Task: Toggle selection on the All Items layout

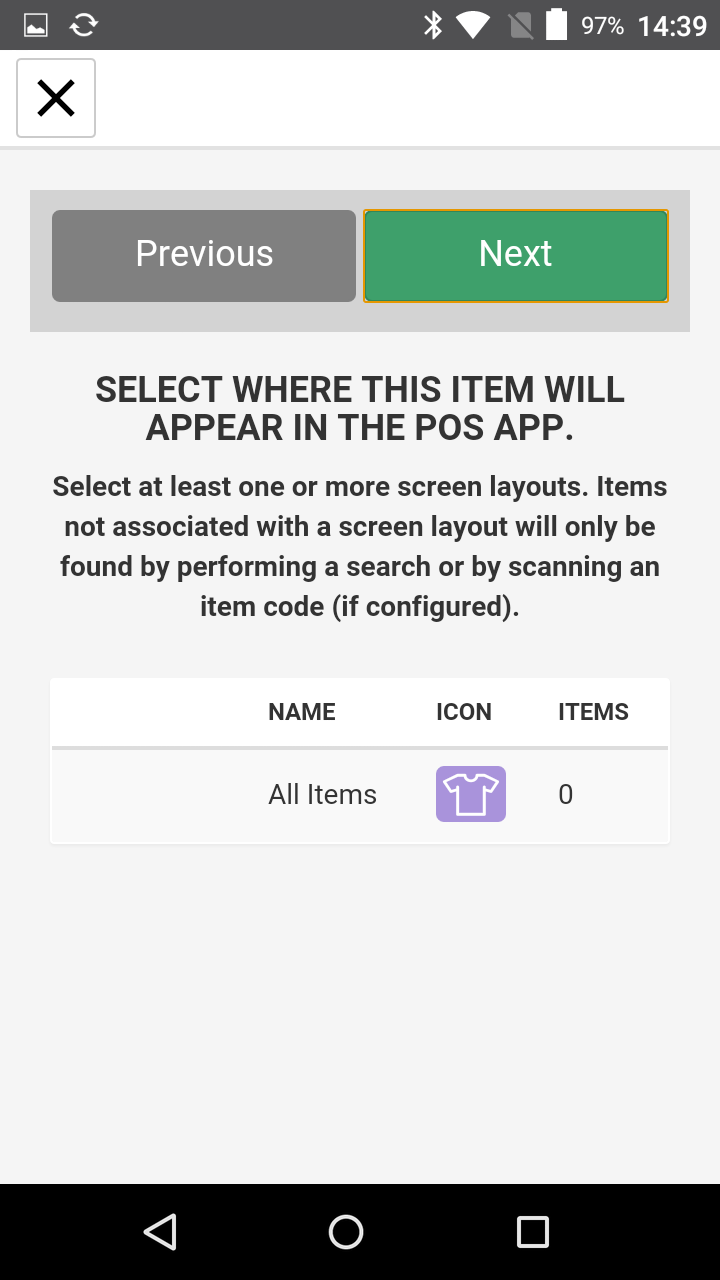Action: pyautogui.click(x=360, y=794)
